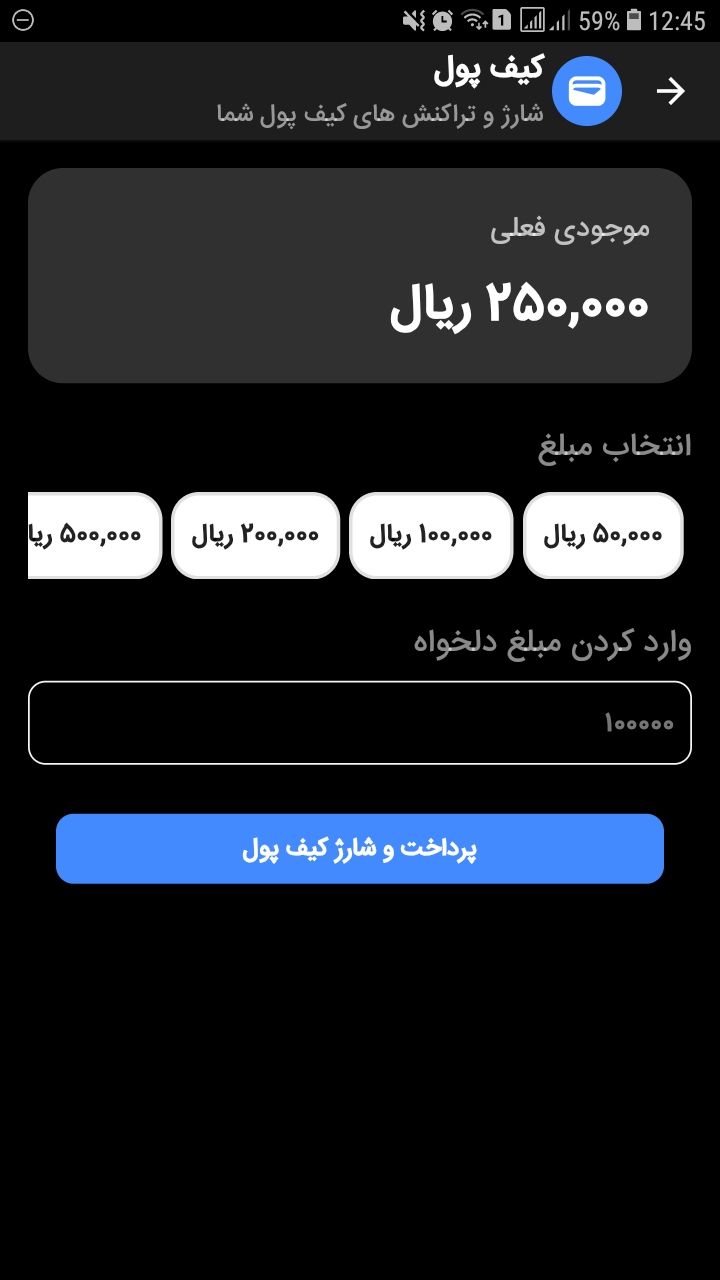Image resolution: width=720 pixels, height=1280 pixels.
Task: Select the 500,000 Rial amount chip
Action: pyautogui.click(x=96, y=535)
